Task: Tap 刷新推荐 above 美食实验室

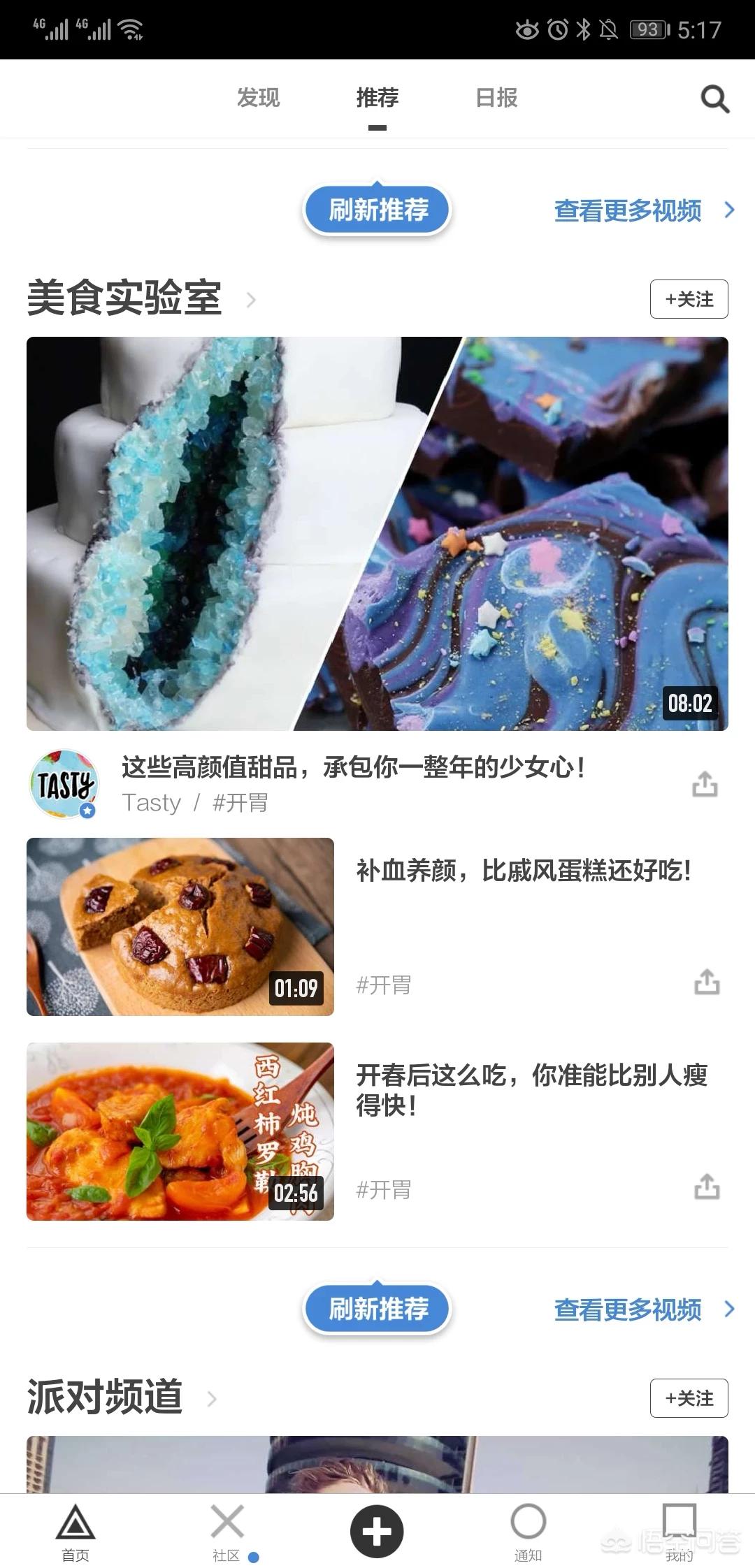Action: click(377, 210)
